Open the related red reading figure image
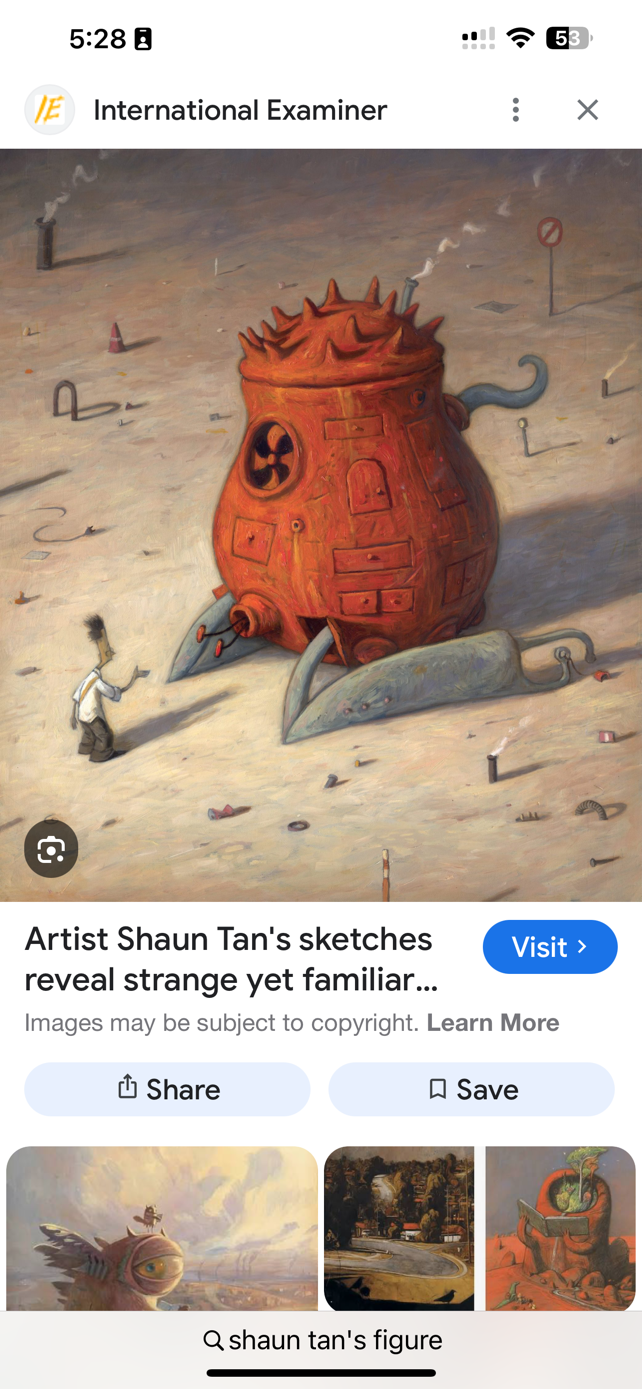The image size is (642, 1389). coord(560,1228)
